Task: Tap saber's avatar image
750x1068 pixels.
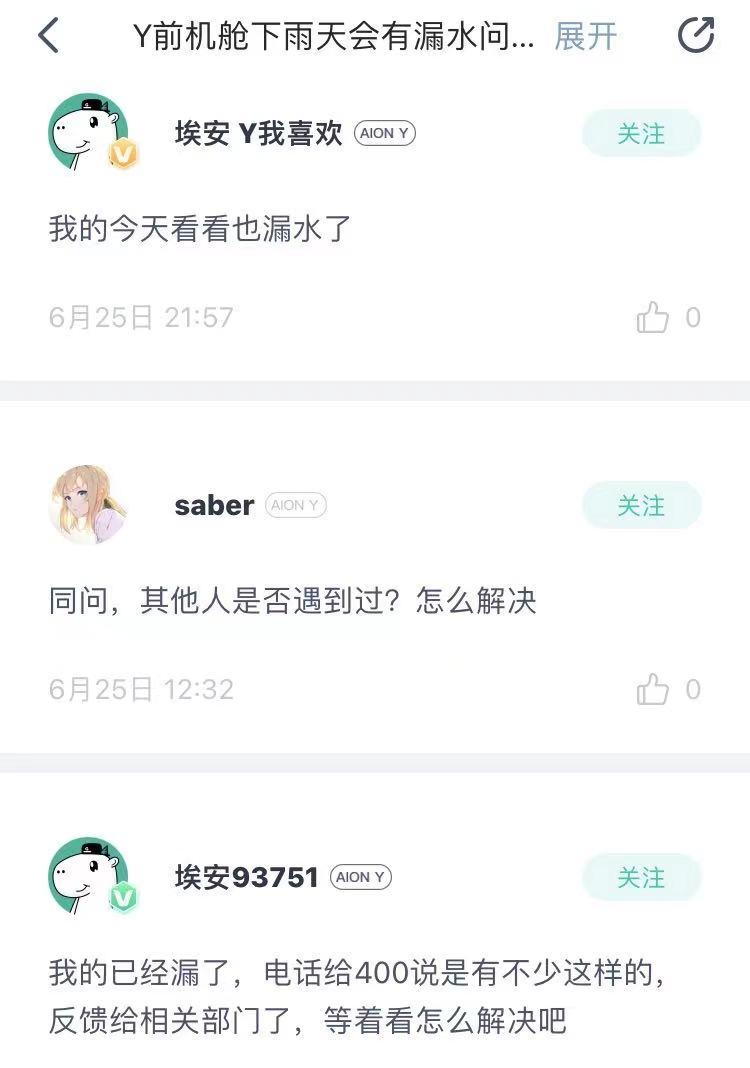Action: pyautogui.click(x=88, y=503)
